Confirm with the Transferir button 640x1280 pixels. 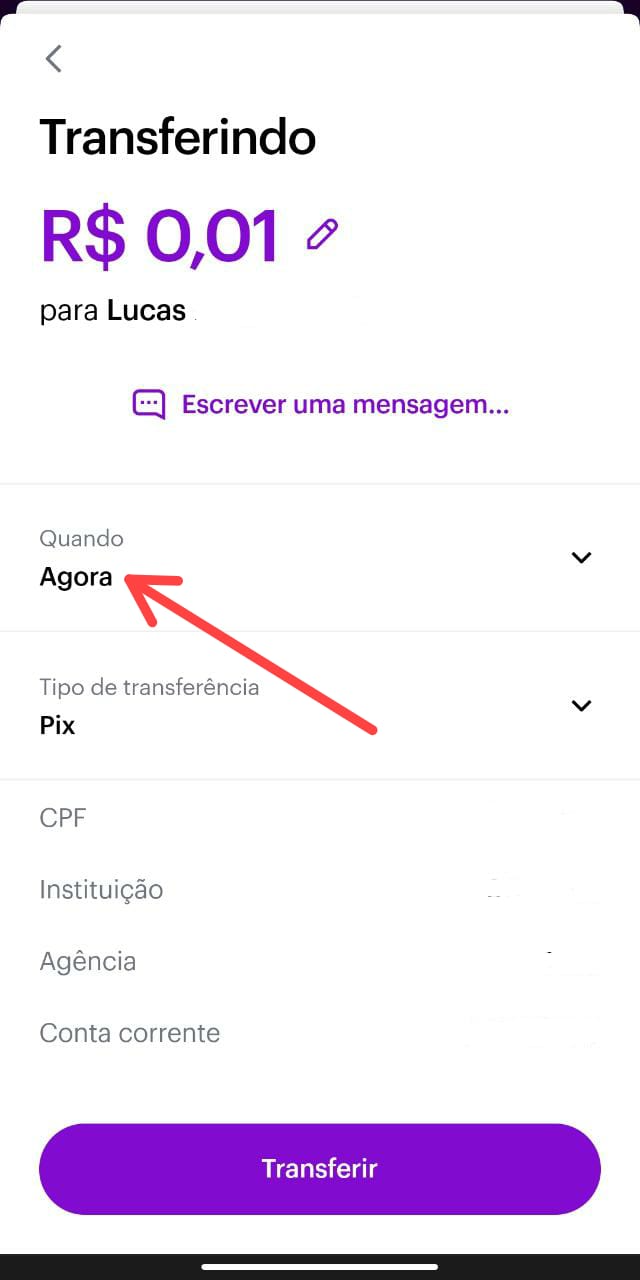(320, 1169)
